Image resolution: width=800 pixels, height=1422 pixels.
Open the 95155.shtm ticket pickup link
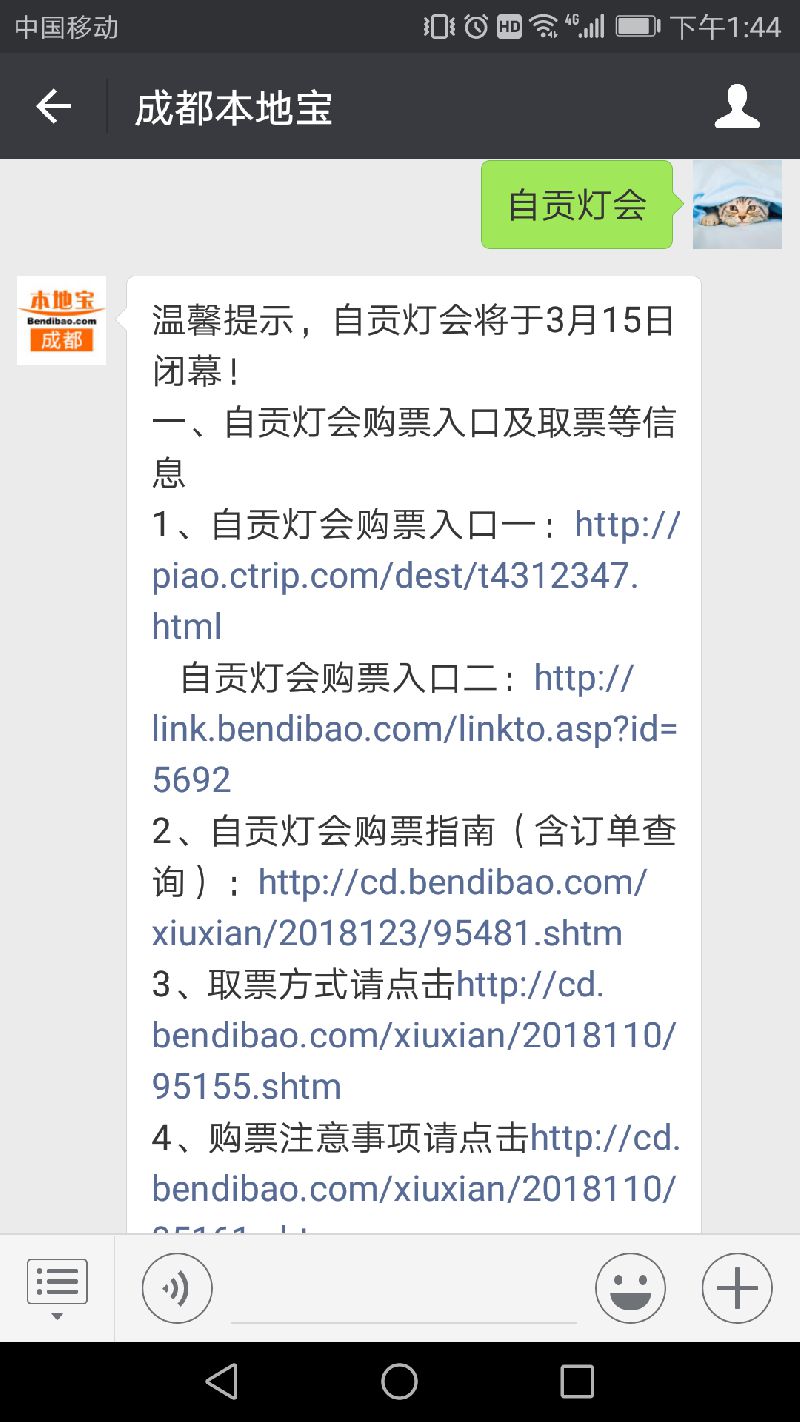[414, 1036]
